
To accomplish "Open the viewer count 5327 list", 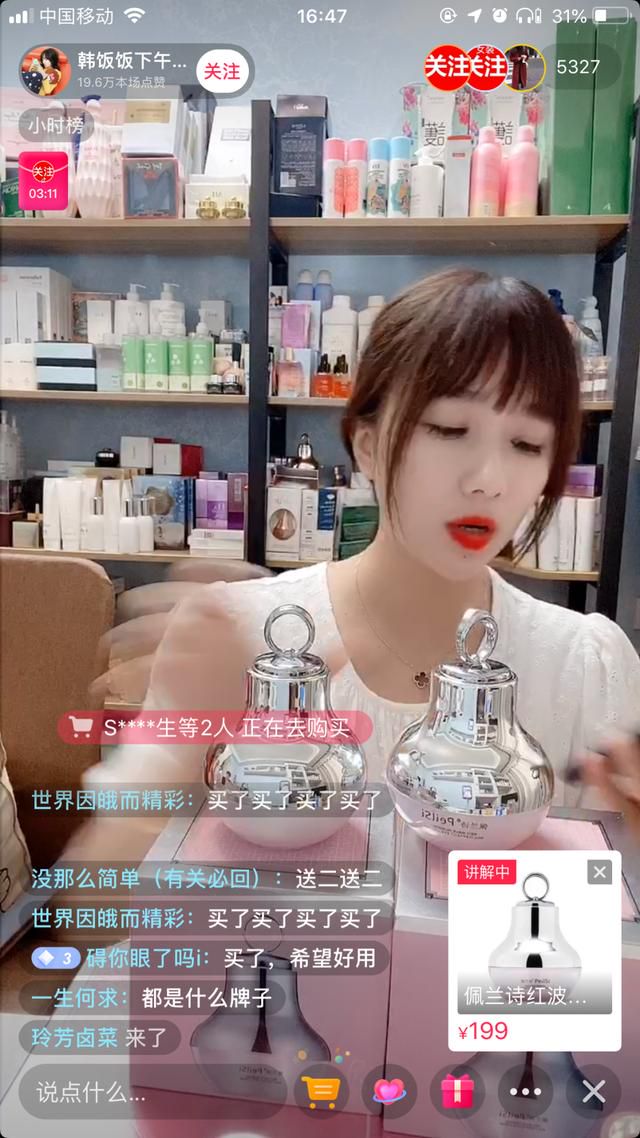I will tap(578, 67).
